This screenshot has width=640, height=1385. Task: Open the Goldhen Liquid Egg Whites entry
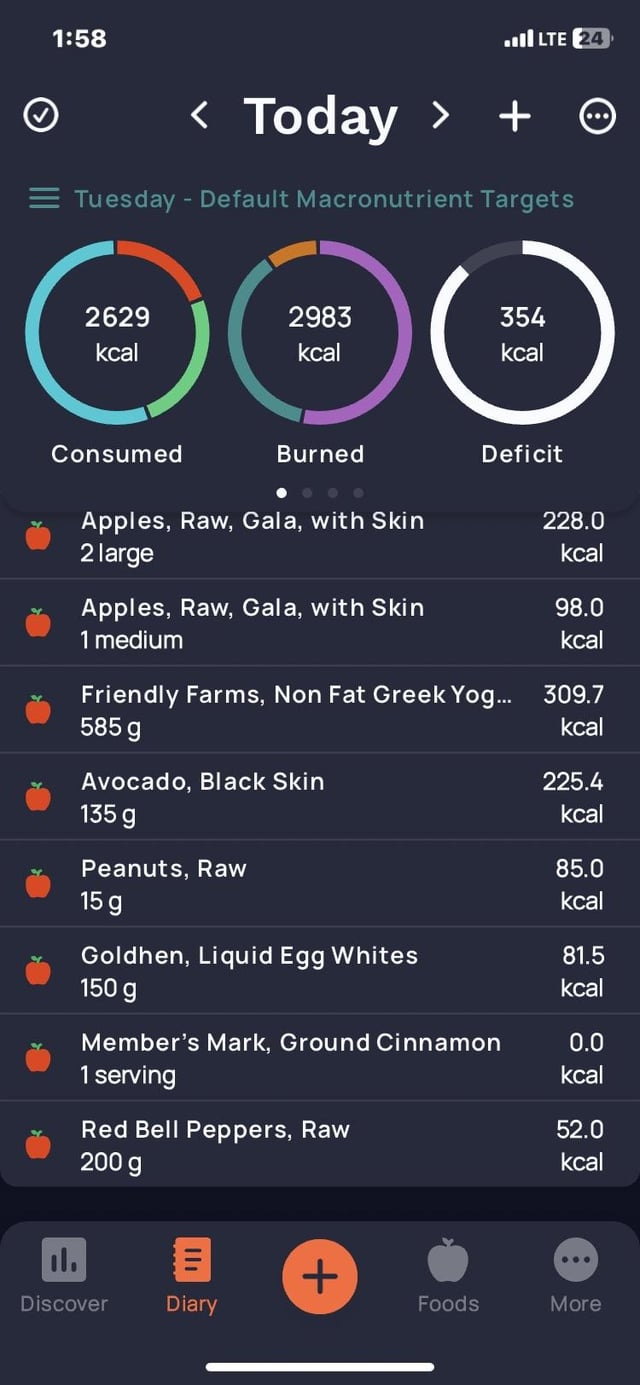tap(320, 971)
